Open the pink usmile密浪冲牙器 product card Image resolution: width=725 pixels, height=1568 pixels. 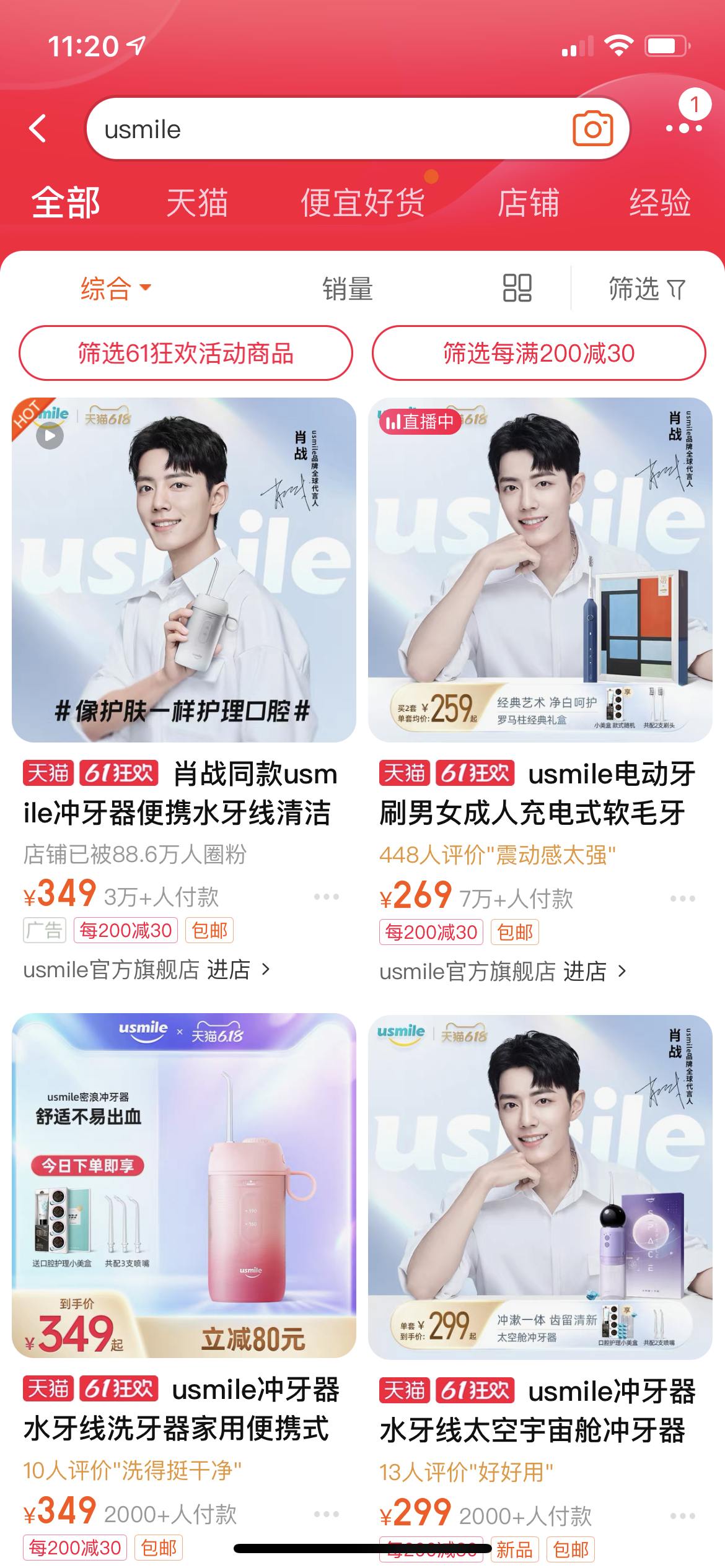[x=183, y=1185]
